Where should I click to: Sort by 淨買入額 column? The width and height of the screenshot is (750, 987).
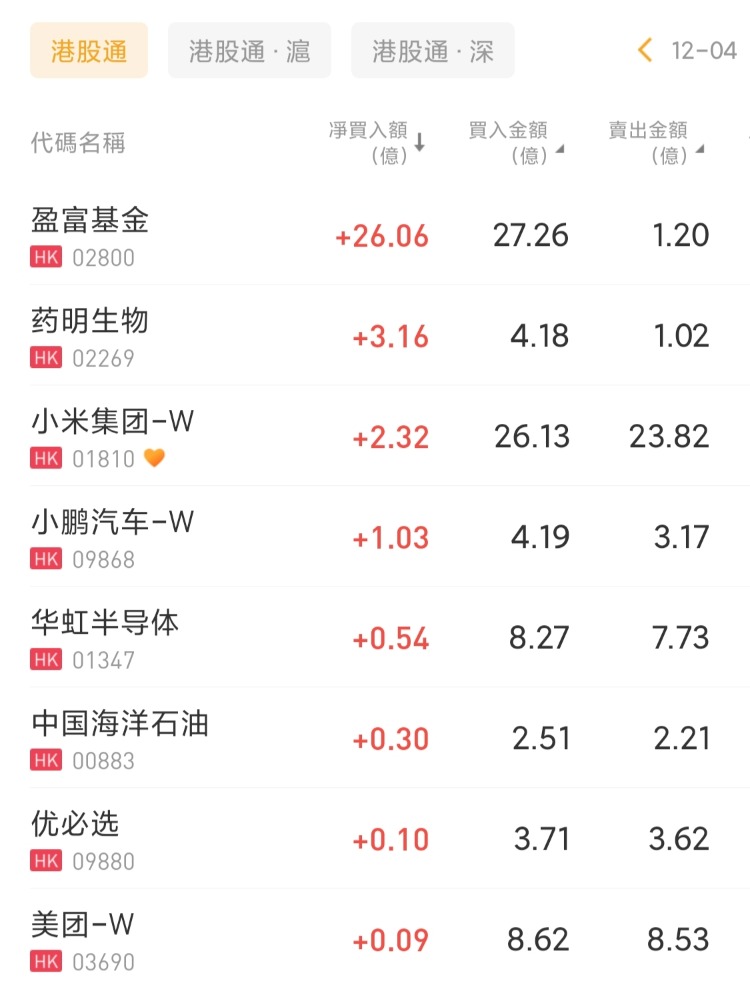point(376,143)
